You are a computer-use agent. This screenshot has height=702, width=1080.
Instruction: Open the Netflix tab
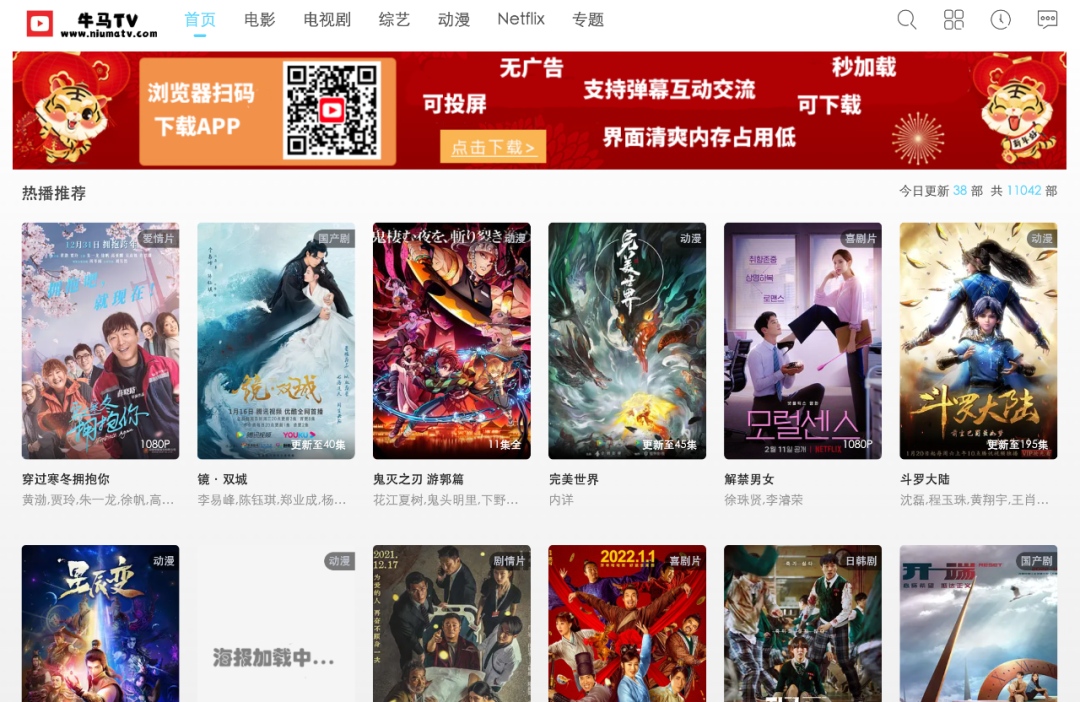click(521, 20)
